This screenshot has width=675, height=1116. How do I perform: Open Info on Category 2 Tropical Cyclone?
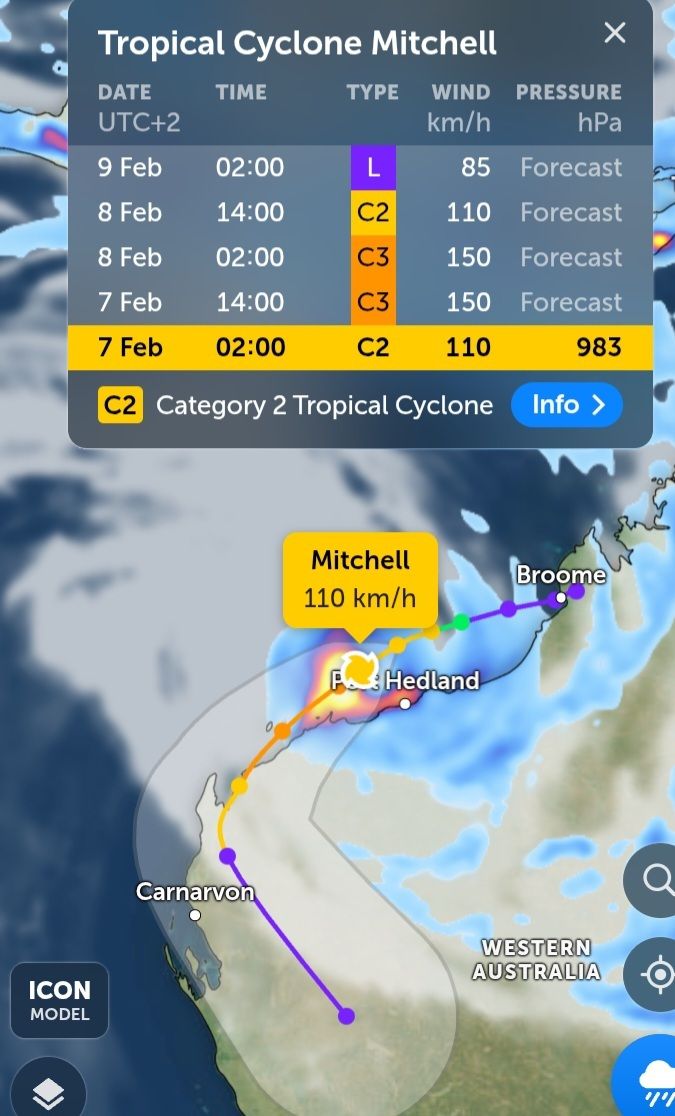click(566, 405)
